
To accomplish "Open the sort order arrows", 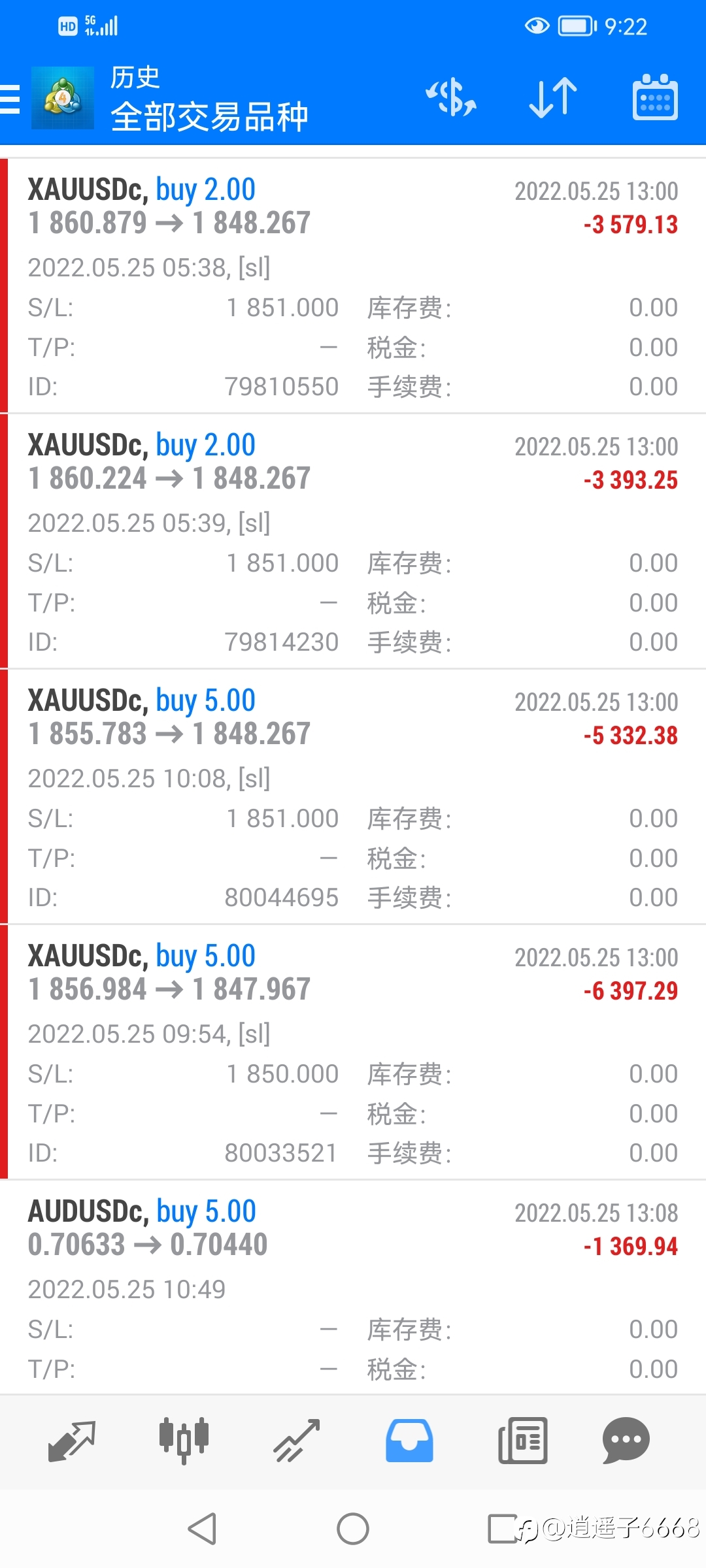I will pyautogui.click(x=553, y=98).
